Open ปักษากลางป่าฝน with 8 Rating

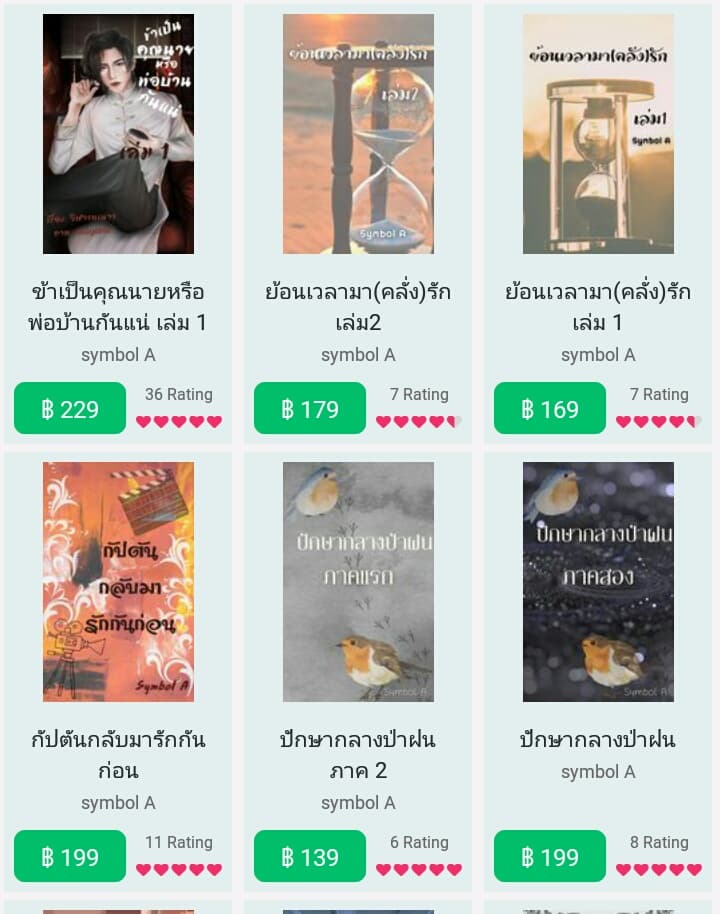point(598,582)
